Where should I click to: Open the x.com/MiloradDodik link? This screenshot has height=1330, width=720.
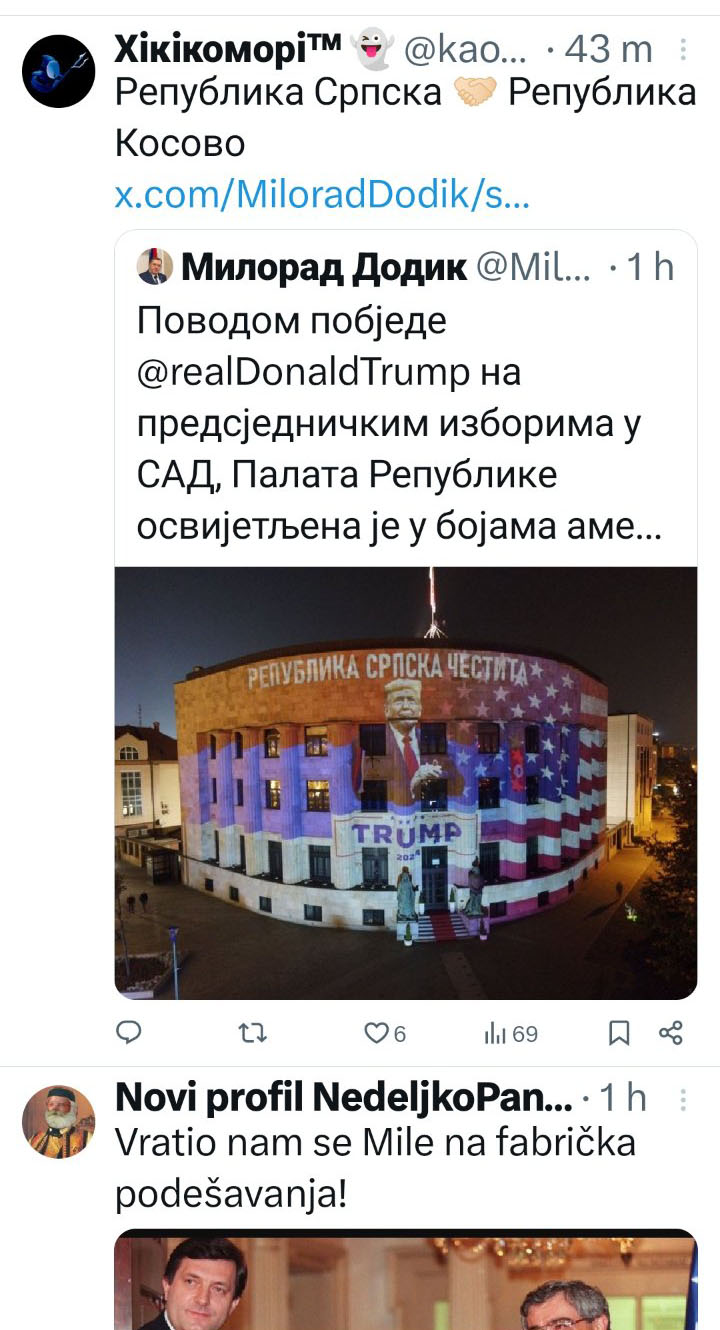322,194
